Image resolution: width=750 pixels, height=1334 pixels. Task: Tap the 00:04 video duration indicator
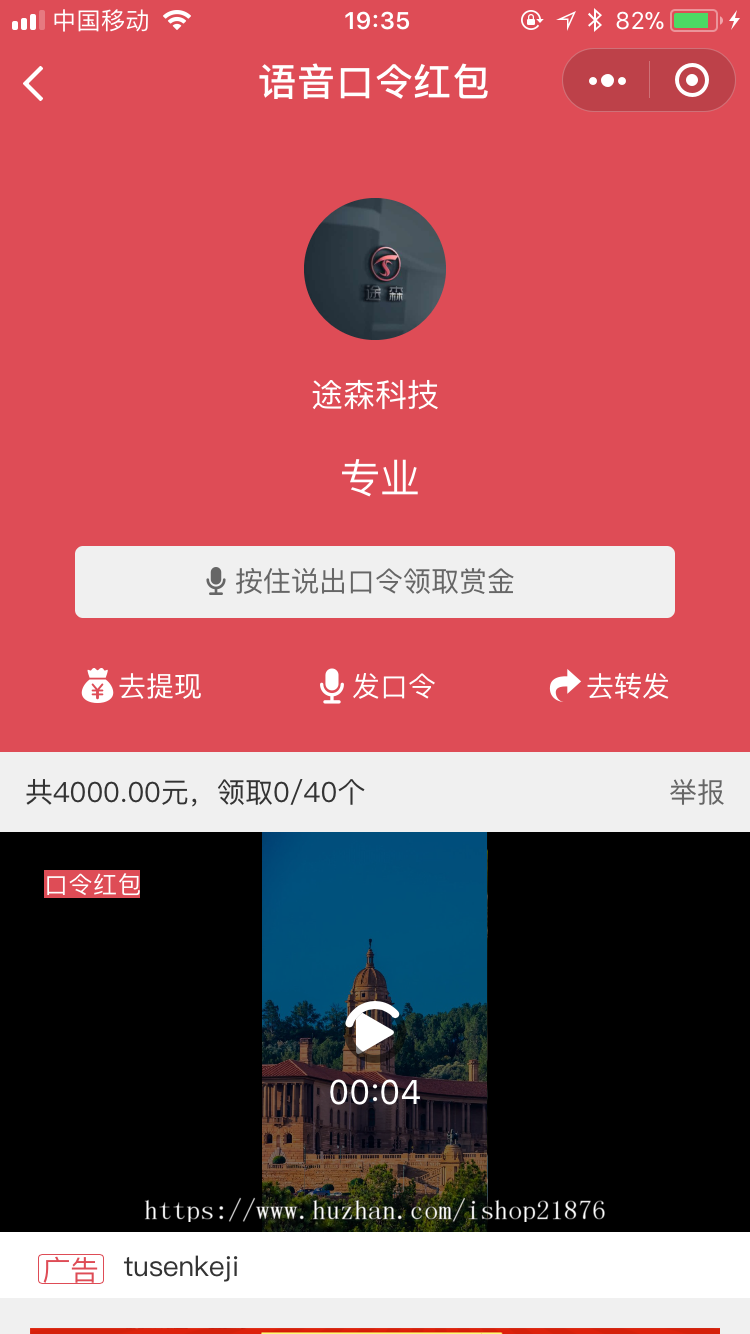(x=375, y=1092)
